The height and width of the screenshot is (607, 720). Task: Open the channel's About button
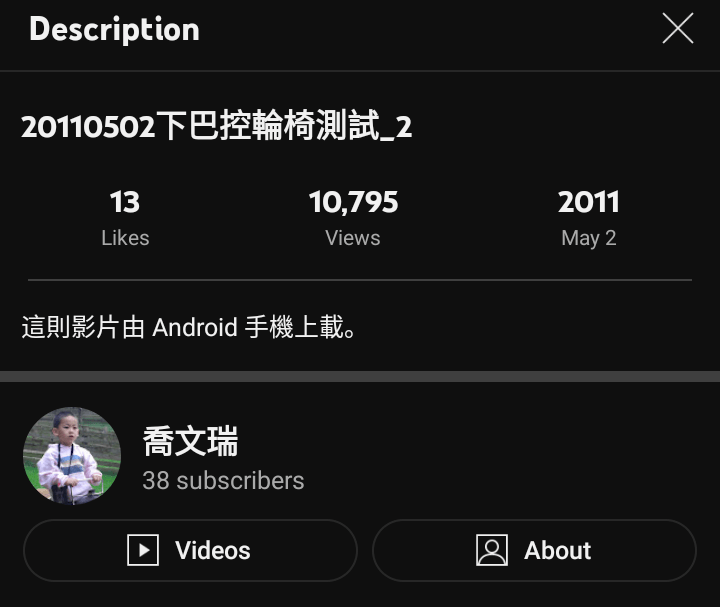tap(534, 550)
